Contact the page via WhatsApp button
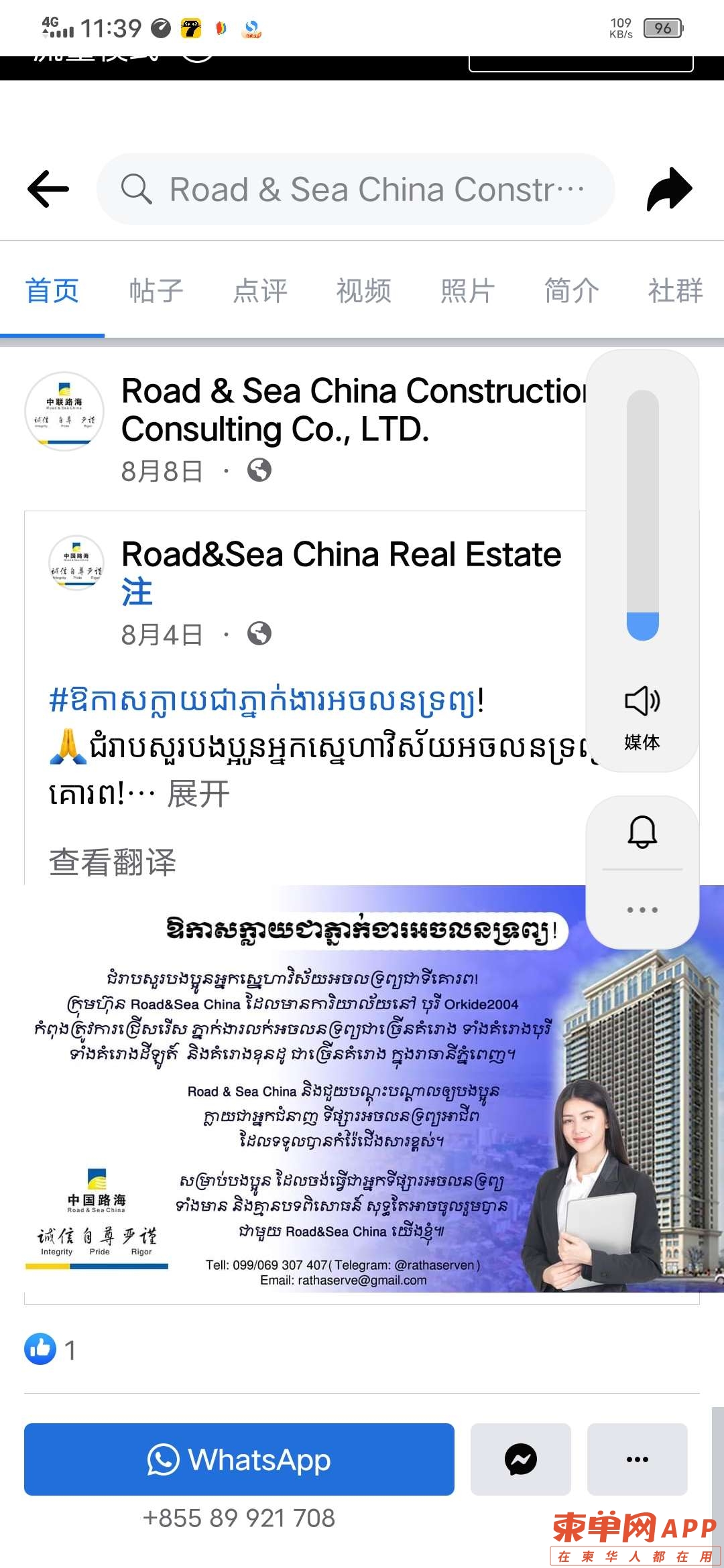Screen dimensions: 724x1568 point(239,1459)
